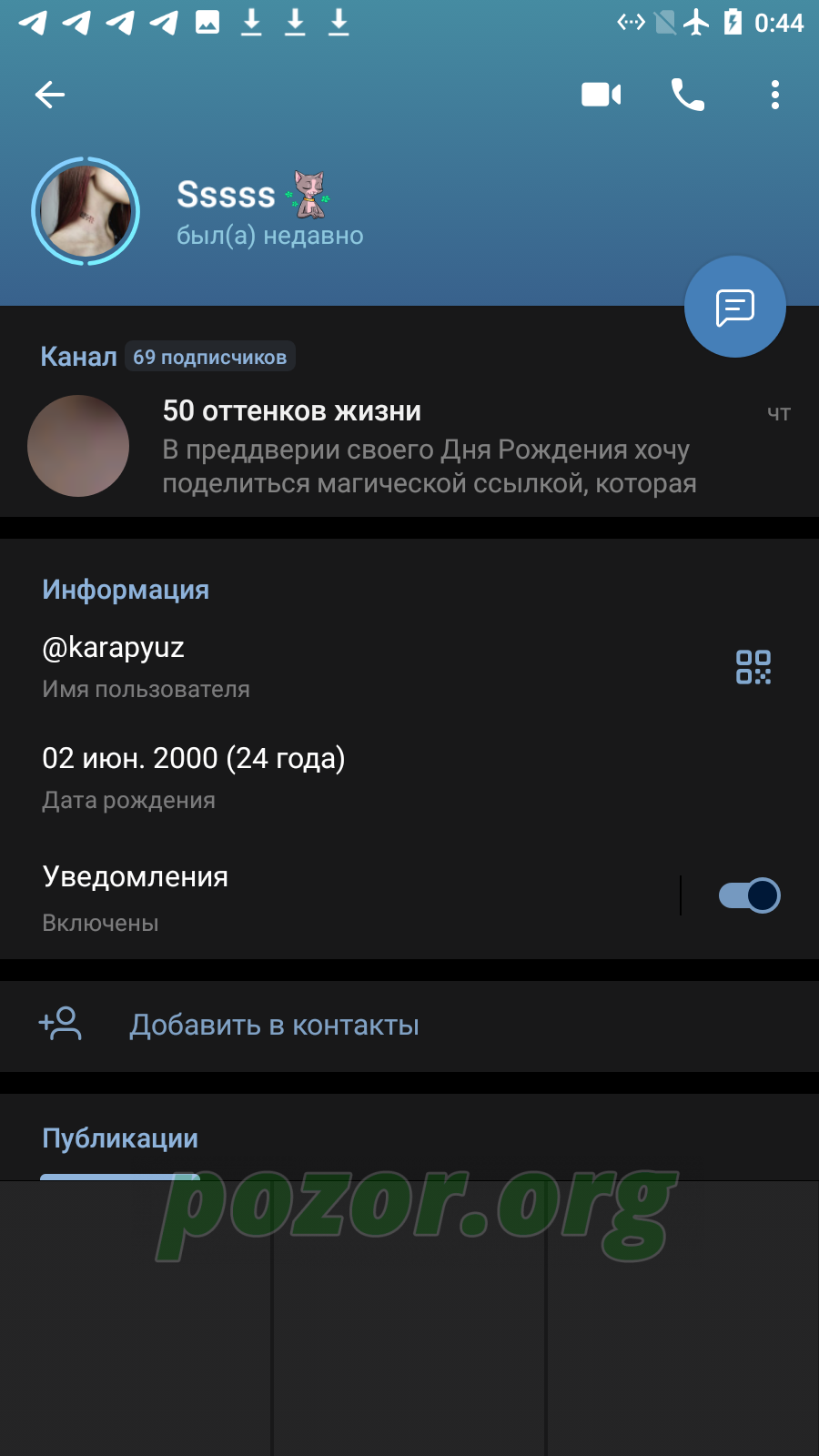The height and width of the screenshot is (1456, 819).
Task: Go back with the arrow icon
Action: [x=50, y=95]
